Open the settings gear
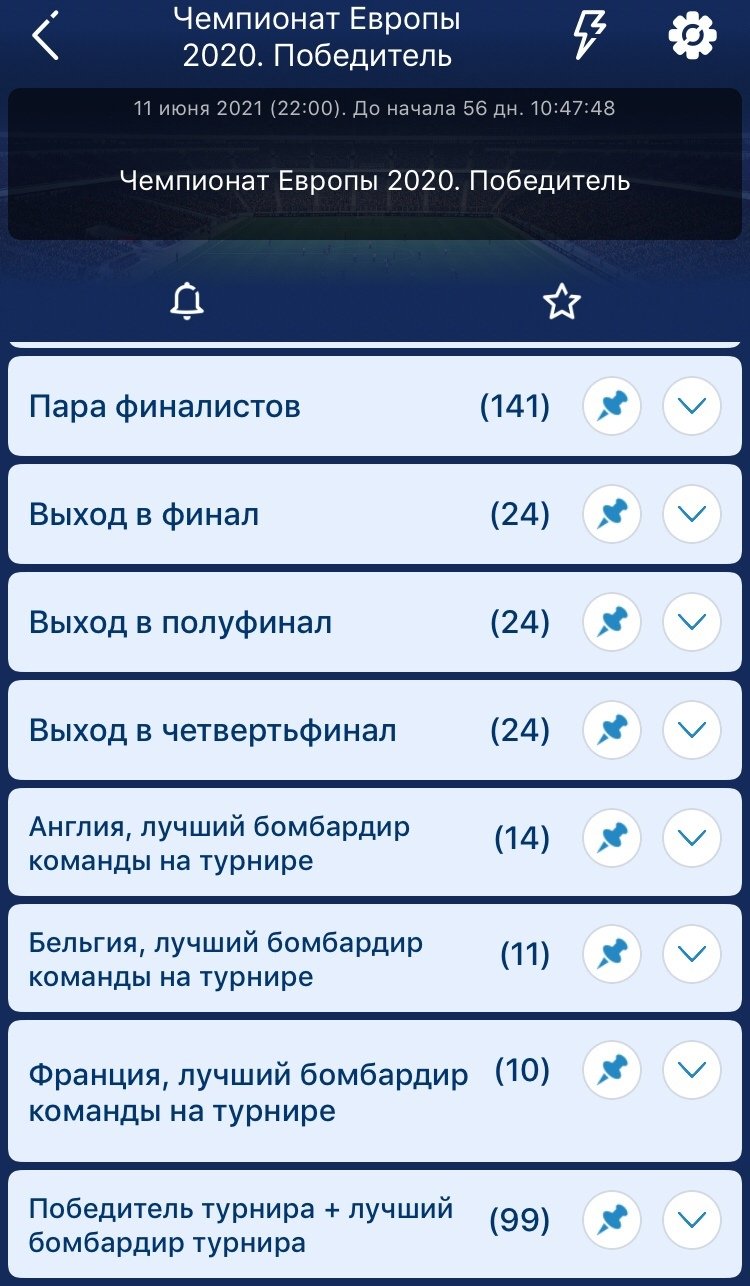750x1286 pixels. [x=692, y=37]
